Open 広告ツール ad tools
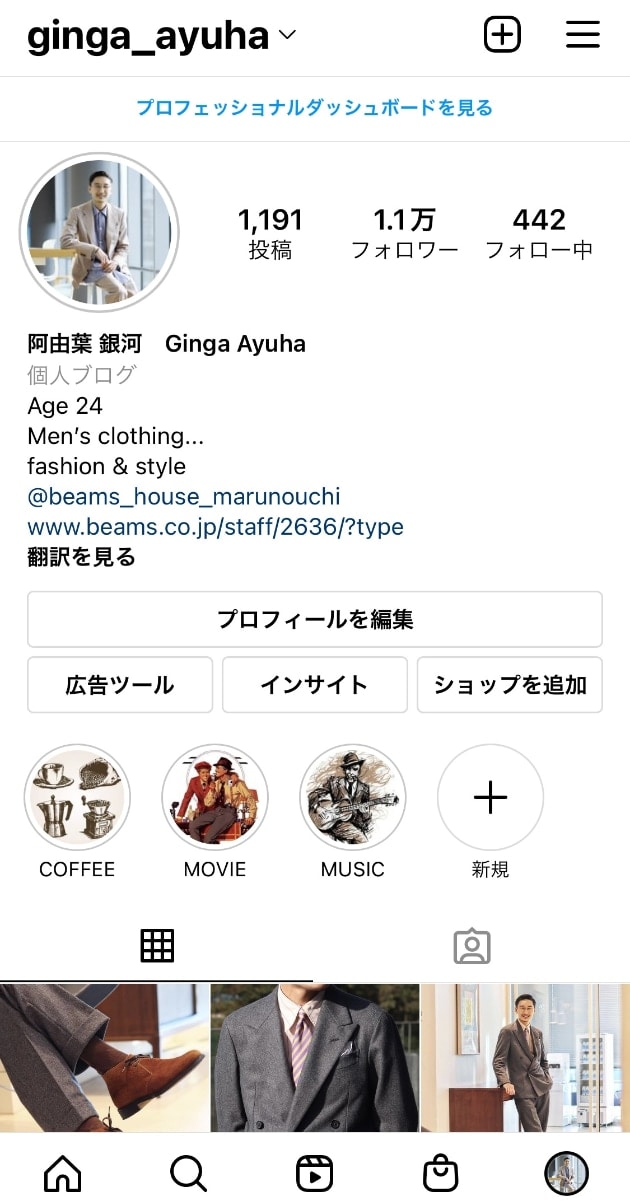This screenshot has height=1201, width=630. [x=120, y=685]
